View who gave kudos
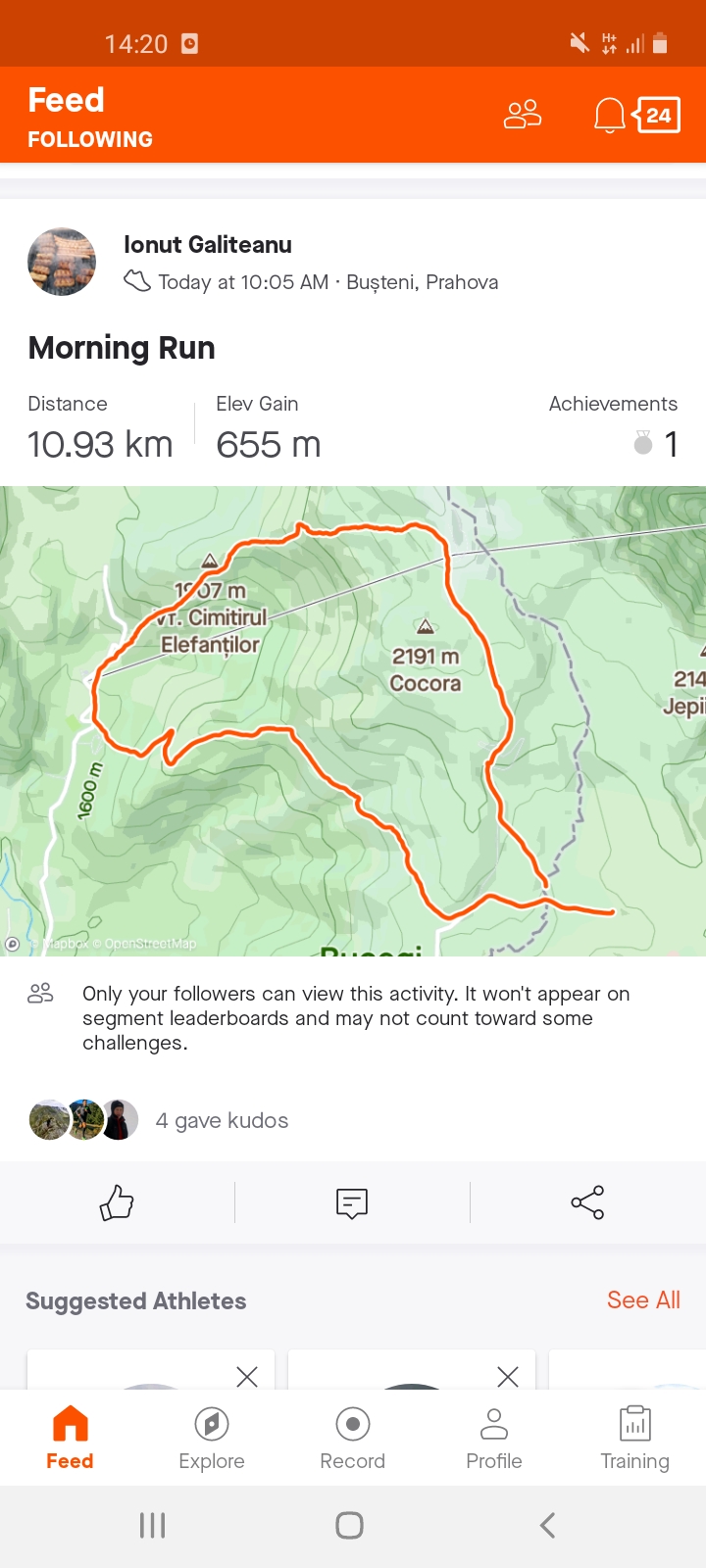 click(x=222, y=1120)
